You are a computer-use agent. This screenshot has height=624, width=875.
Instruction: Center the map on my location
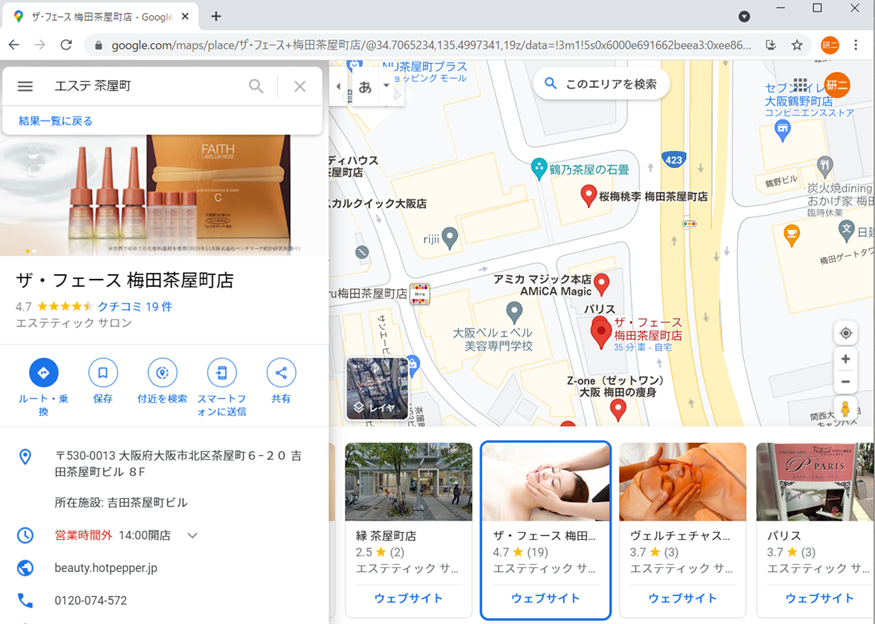click(846, 333)
